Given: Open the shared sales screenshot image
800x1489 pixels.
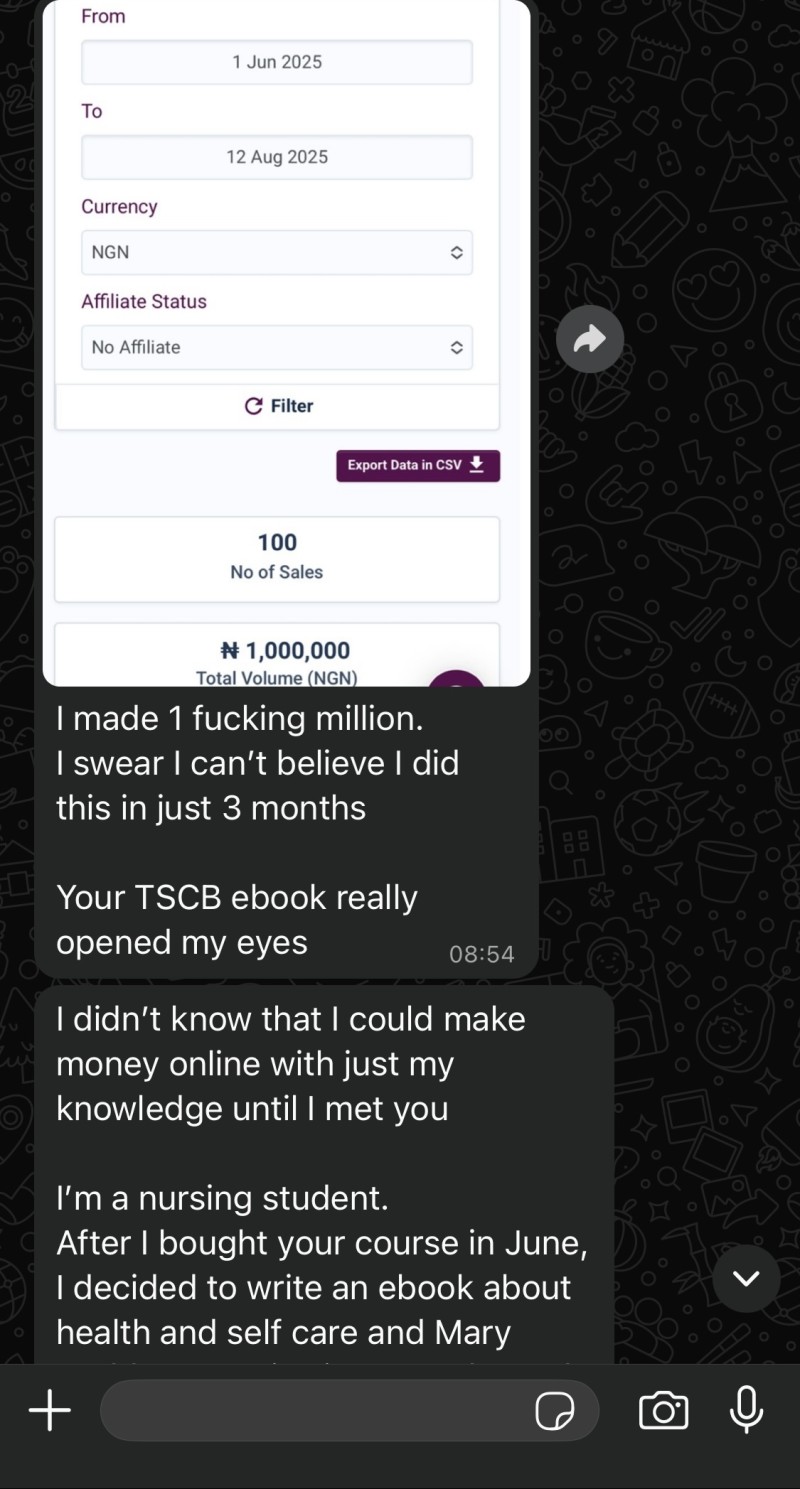Looking at the screenshot, I should pyautogui.click(x=286, y=343).
